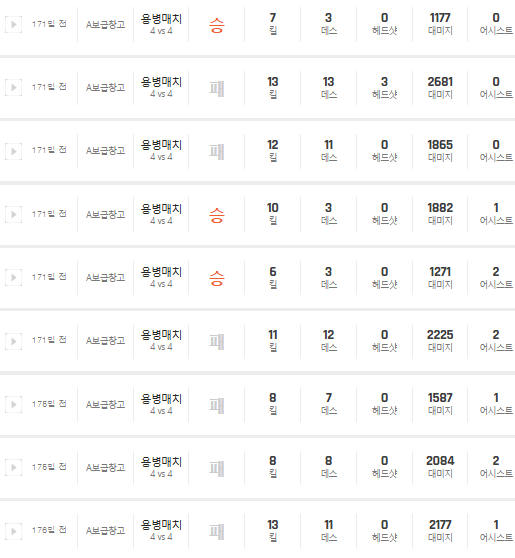Screen dimensions: 515x558
Task: Open replay icon for the 1882 damage match
Action: [14, 215]
